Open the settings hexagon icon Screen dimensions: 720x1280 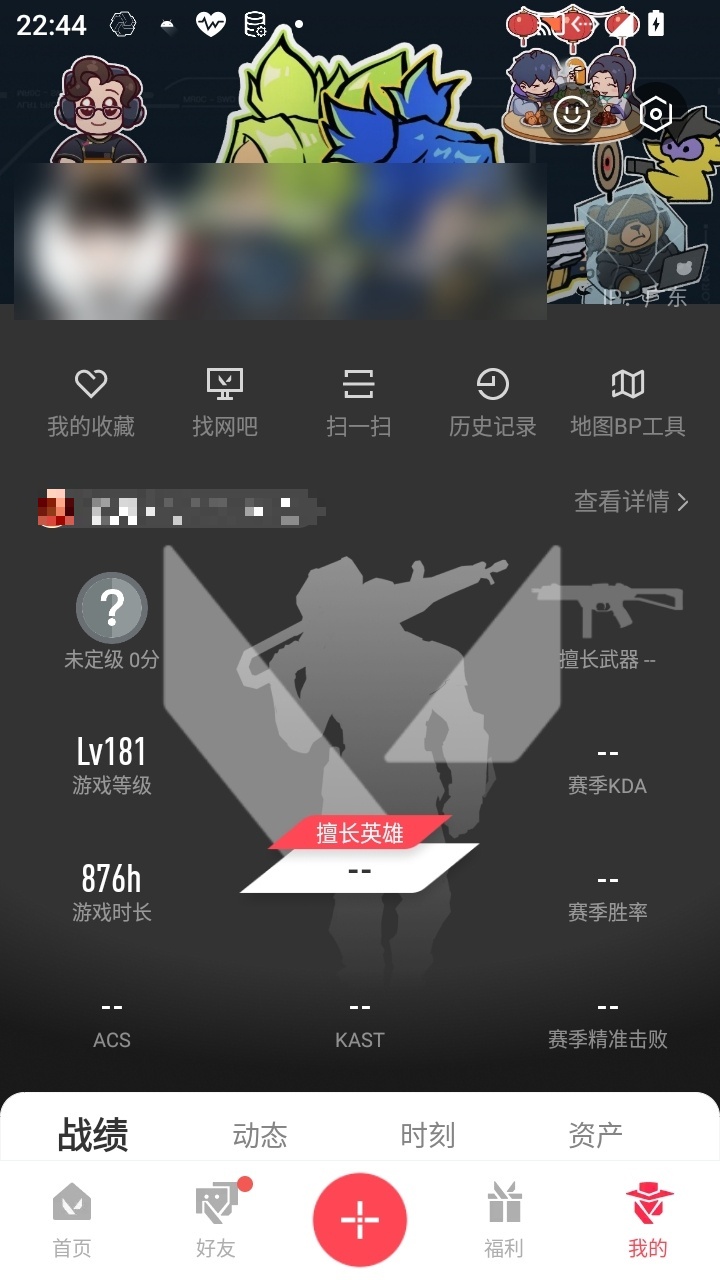655,114
